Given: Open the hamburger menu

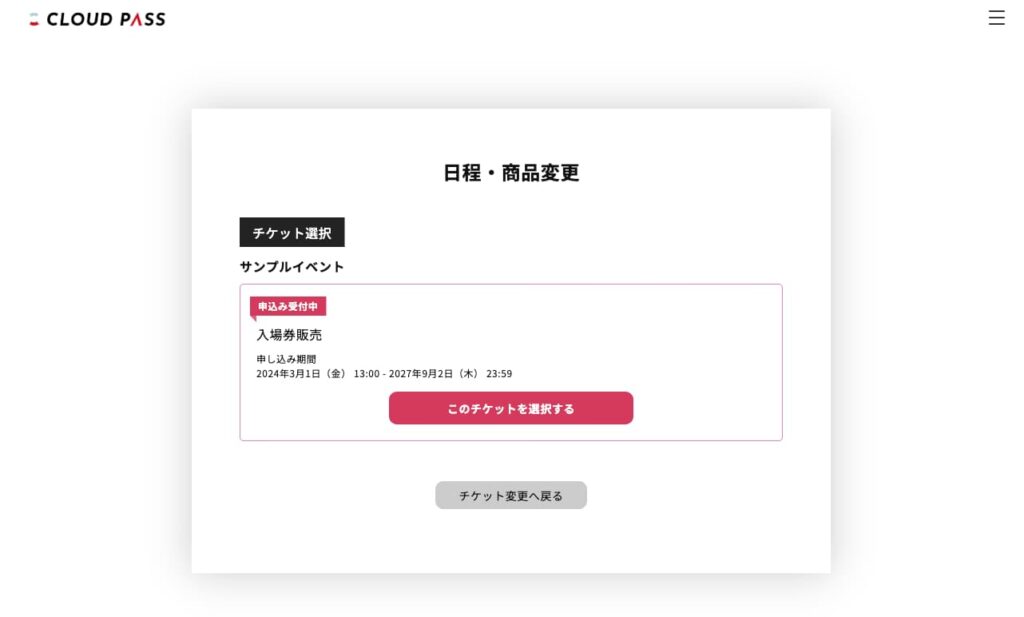Looking at the screenshot, I should point(996,18).
